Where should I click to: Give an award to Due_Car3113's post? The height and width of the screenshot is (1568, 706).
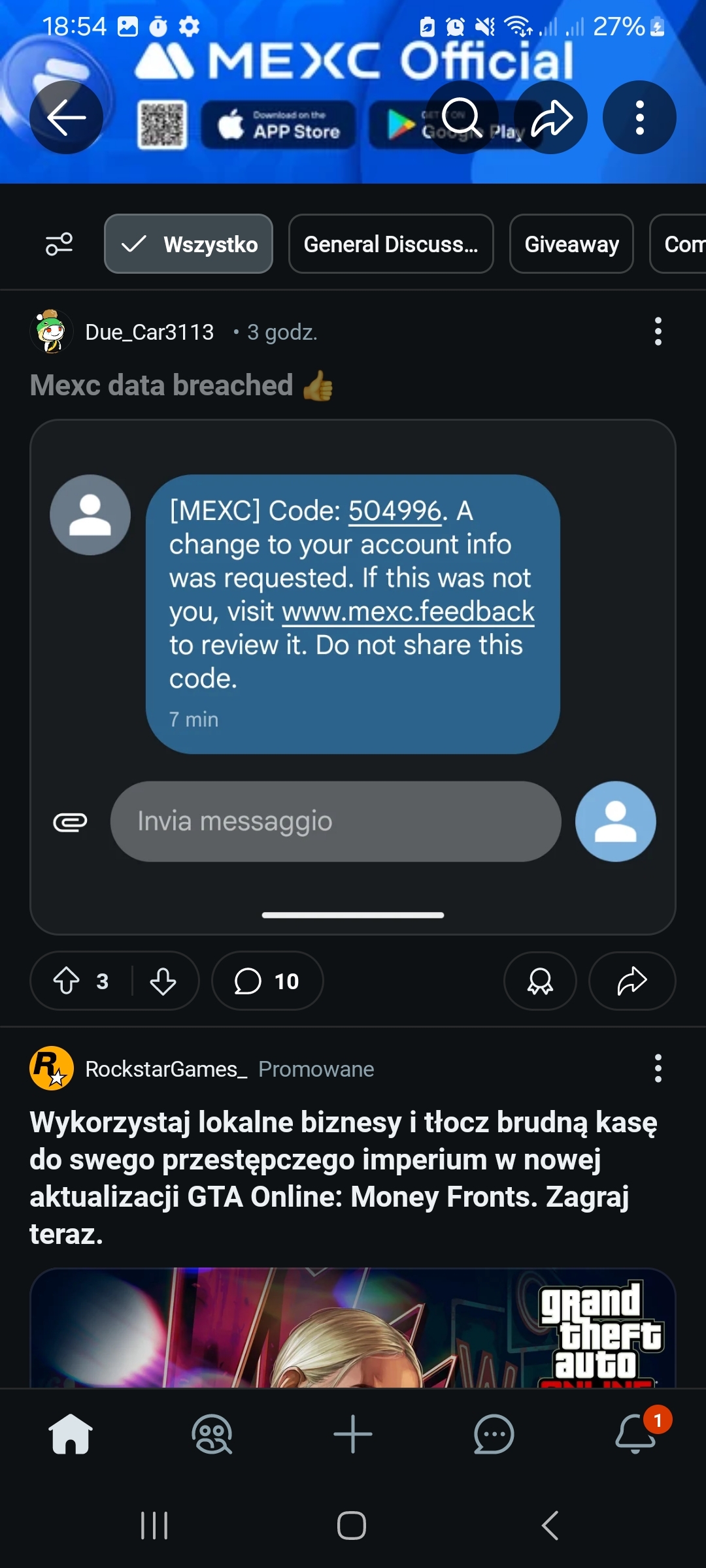click(540, 981)
